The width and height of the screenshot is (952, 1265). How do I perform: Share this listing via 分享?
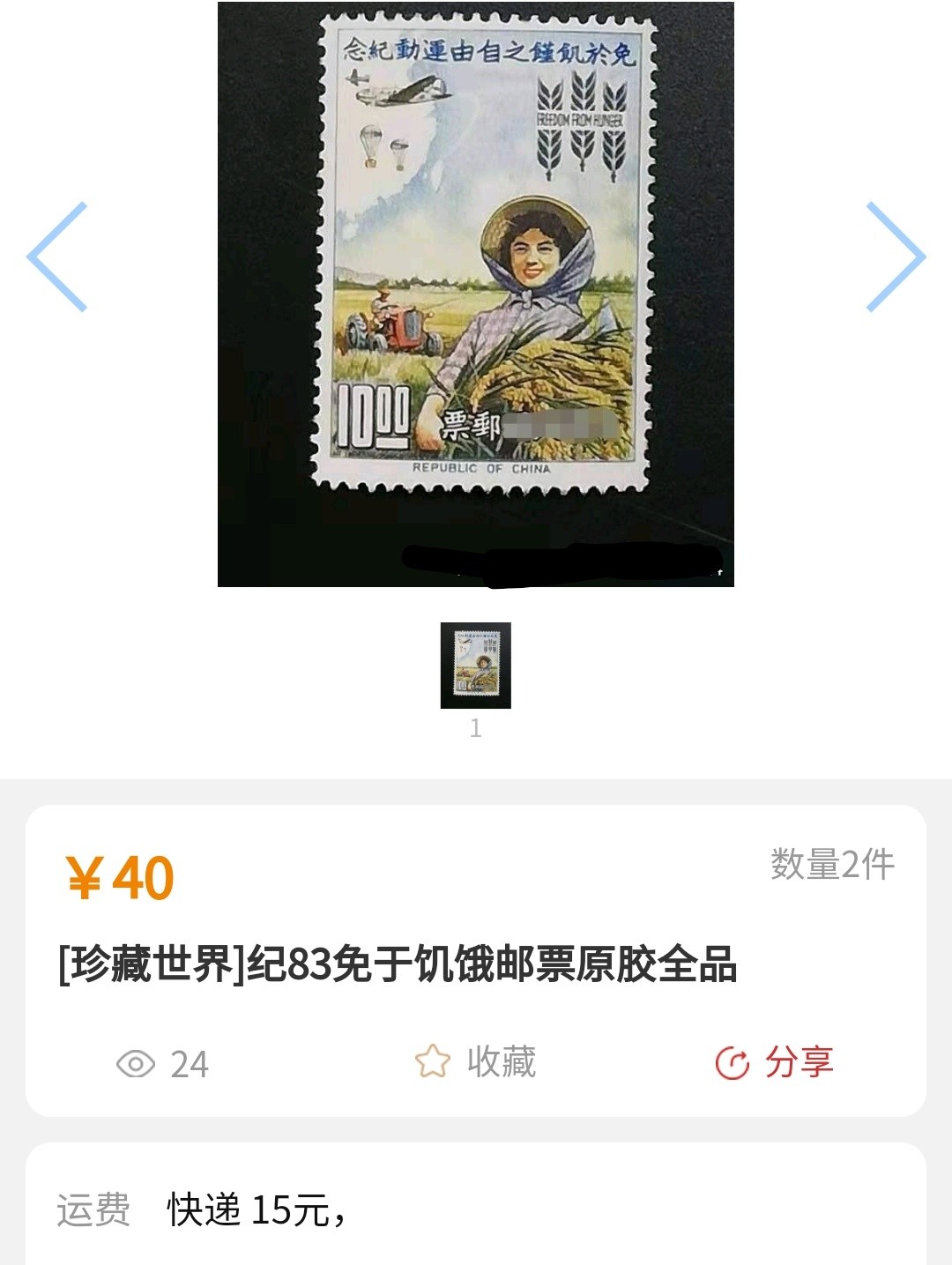tap(774, 1062)
